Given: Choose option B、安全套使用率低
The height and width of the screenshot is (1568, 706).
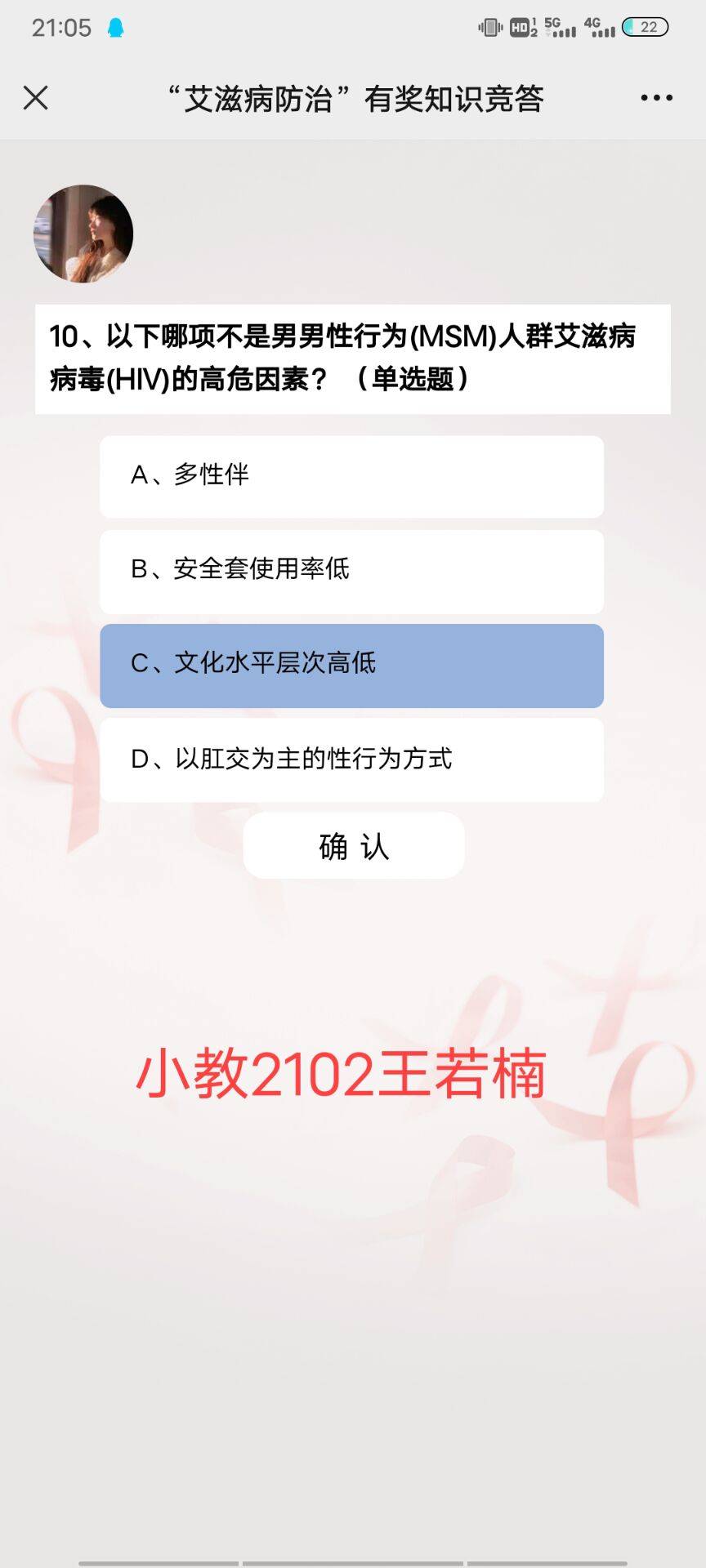Looking at the screenshot, I should coord(351,571).
